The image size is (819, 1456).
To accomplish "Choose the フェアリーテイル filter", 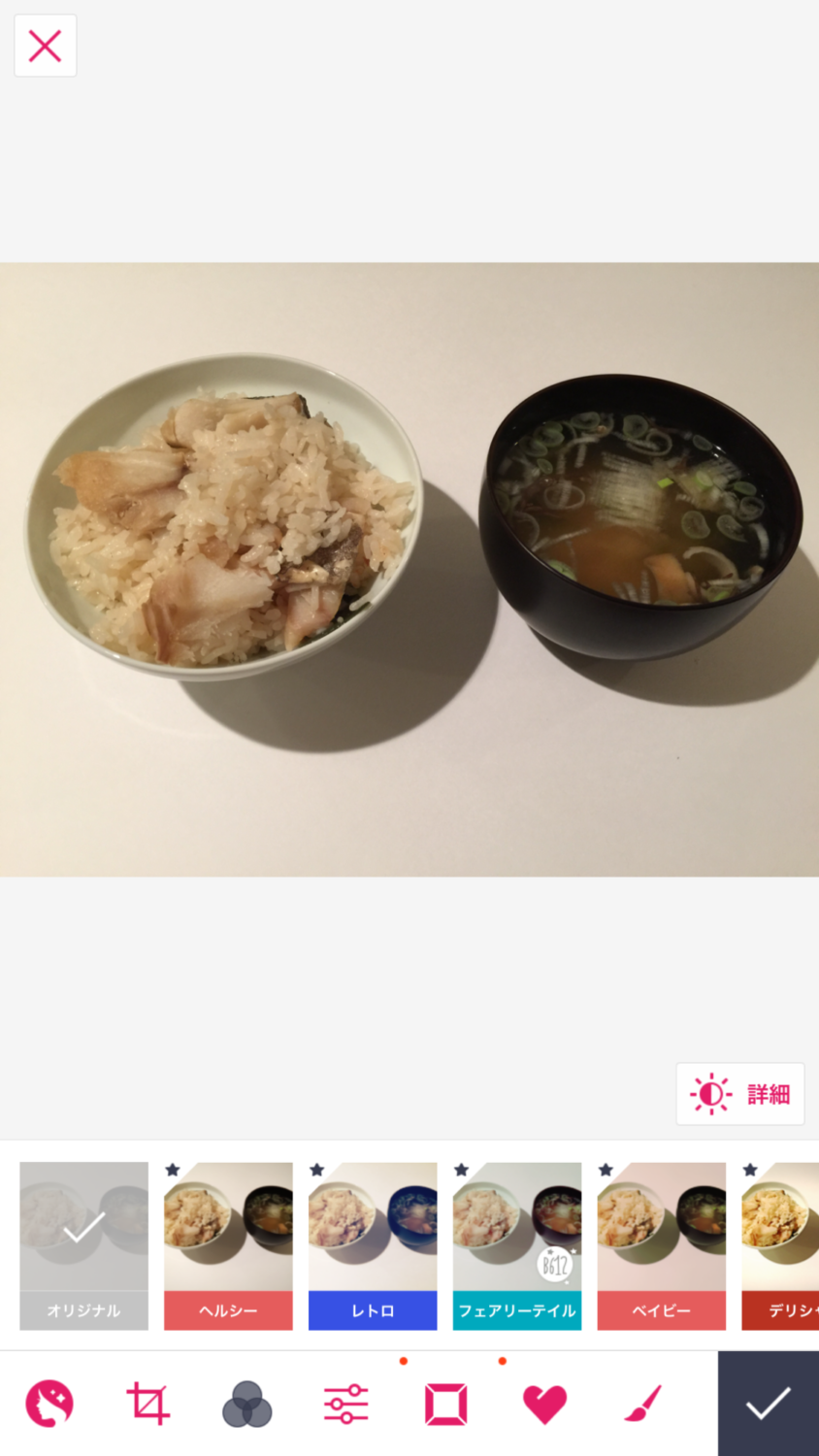I will (x=517, y=1245).
